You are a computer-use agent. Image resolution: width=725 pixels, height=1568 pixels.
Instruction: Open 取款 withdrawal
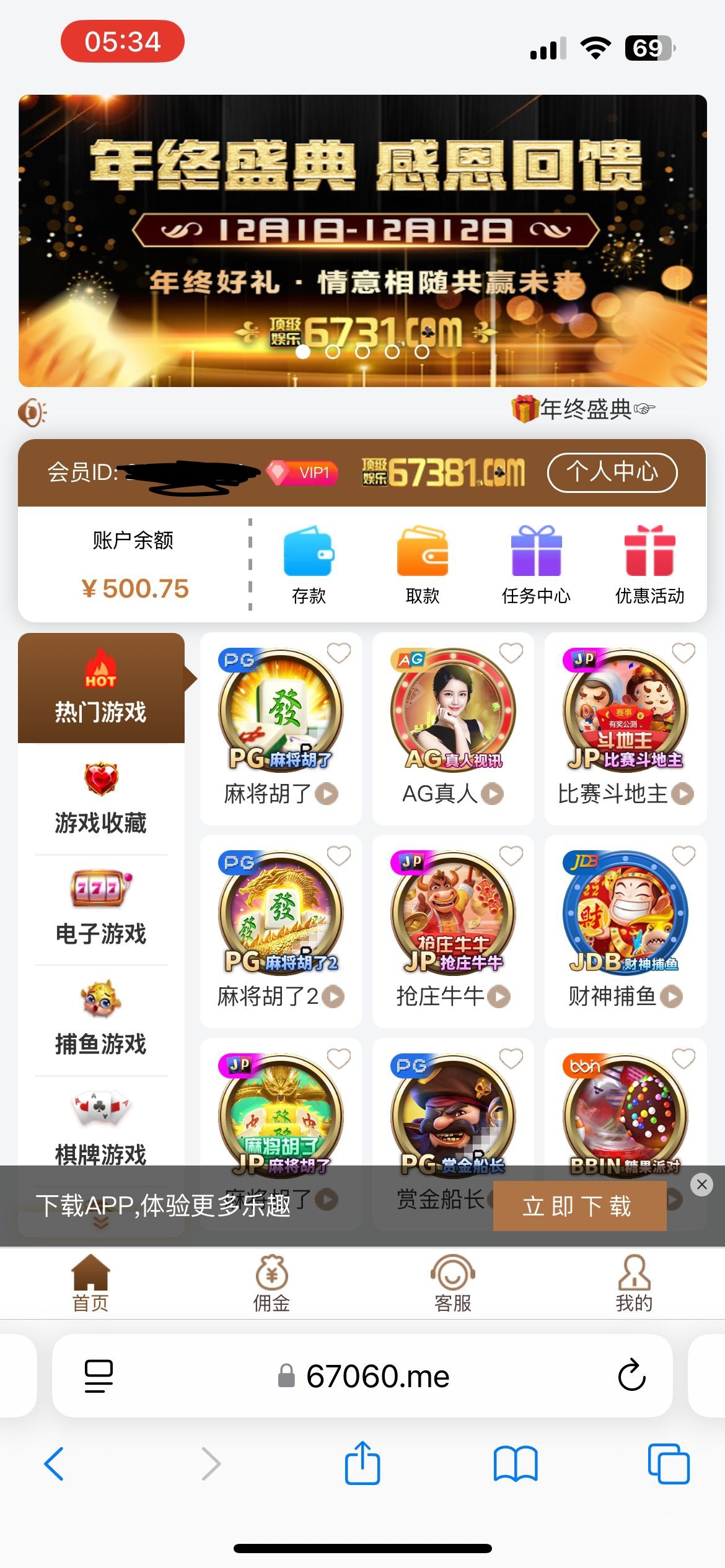[422, 564]
